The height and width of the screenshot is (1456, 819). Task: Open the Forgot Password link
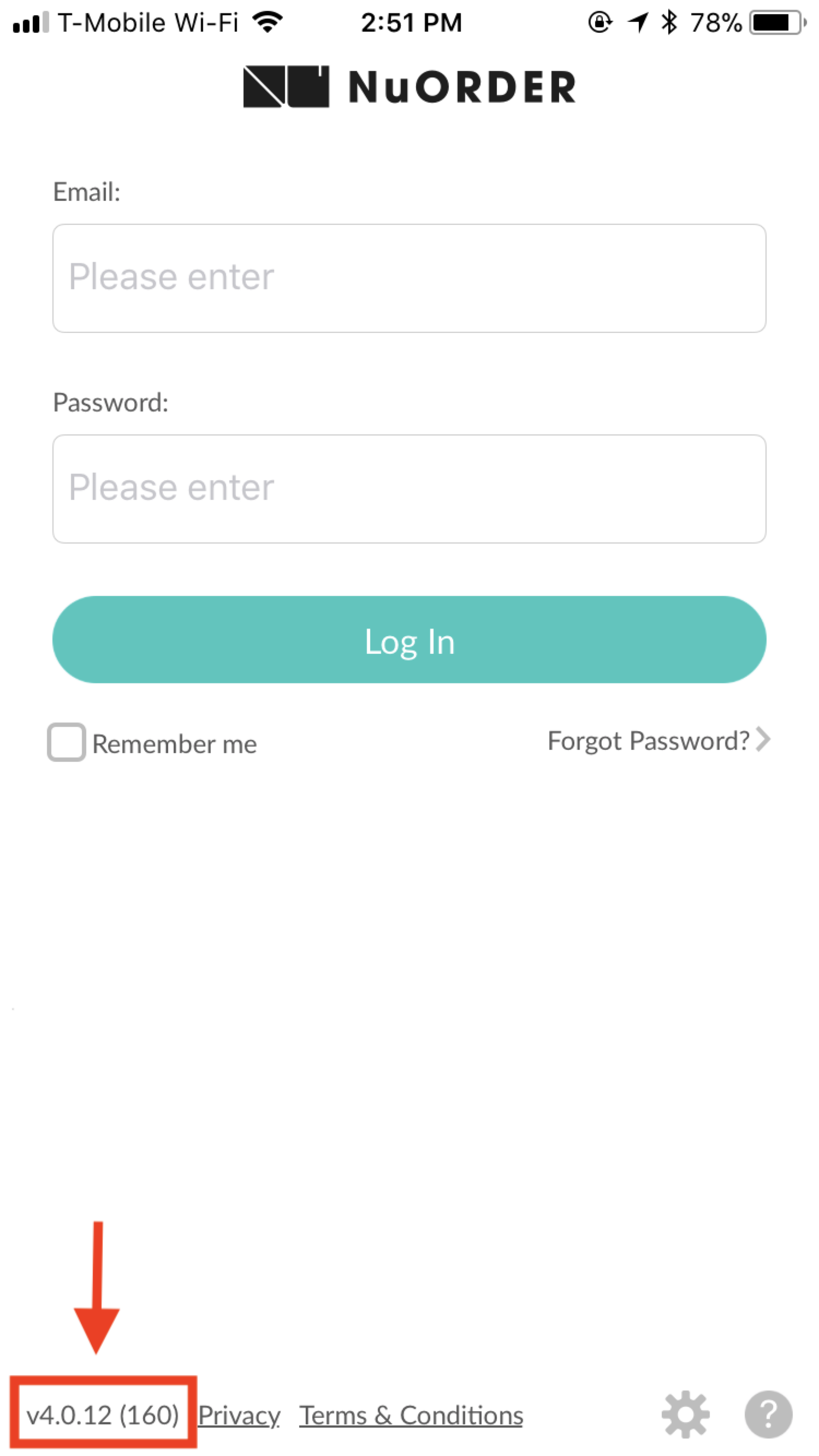point(658,741)
